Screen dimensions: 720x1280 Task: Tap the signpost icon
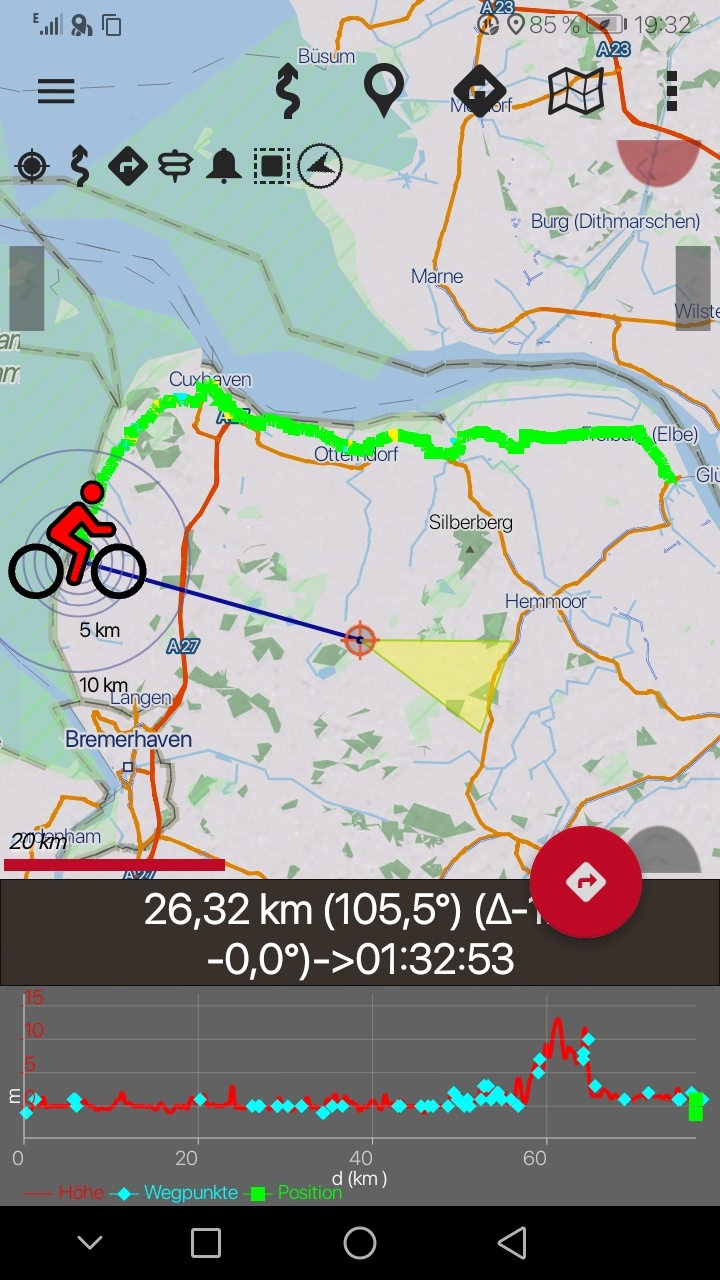click(175, 166)
